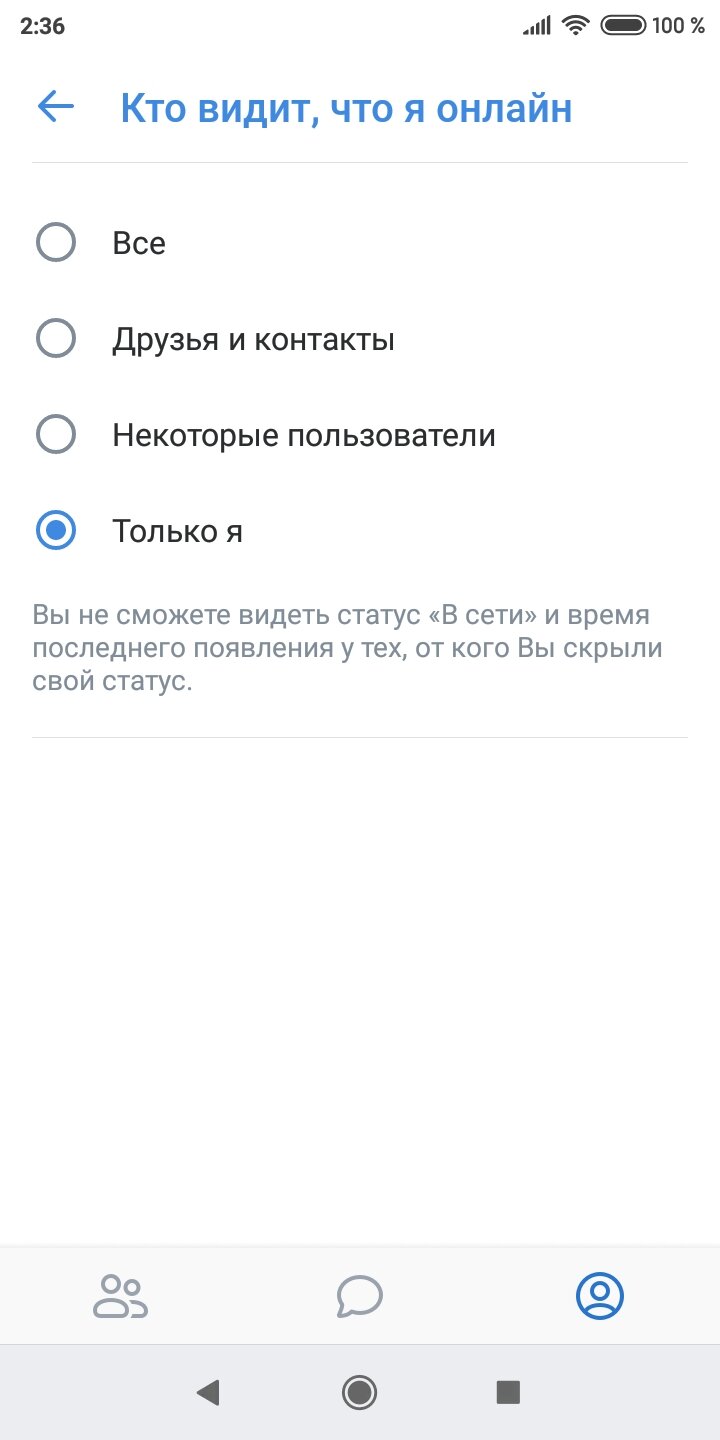720x1440 pixels.
Task: Open the contacts tab in bottom bar
Action: point(120,1296)
